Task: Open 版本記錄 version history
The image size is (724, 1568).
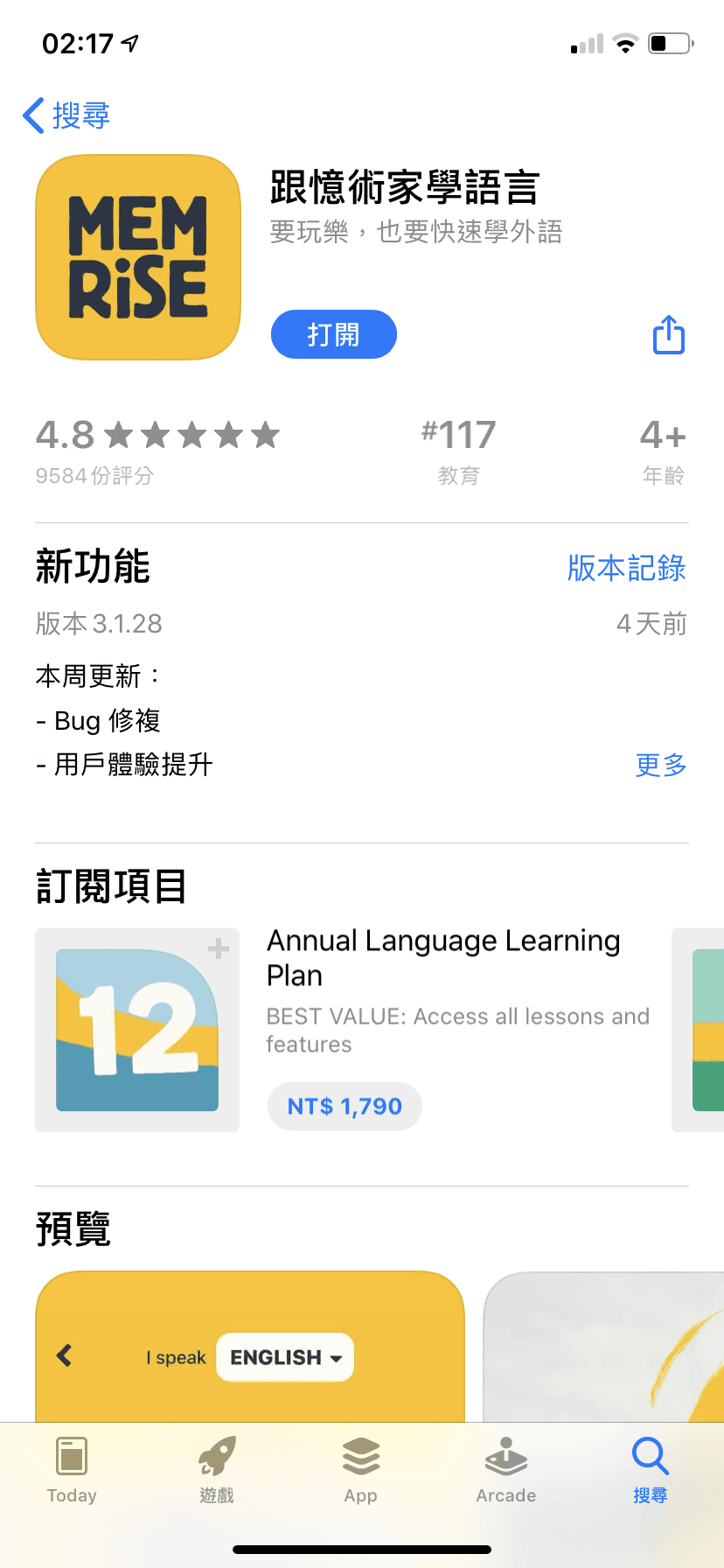Action: (626, 568)
